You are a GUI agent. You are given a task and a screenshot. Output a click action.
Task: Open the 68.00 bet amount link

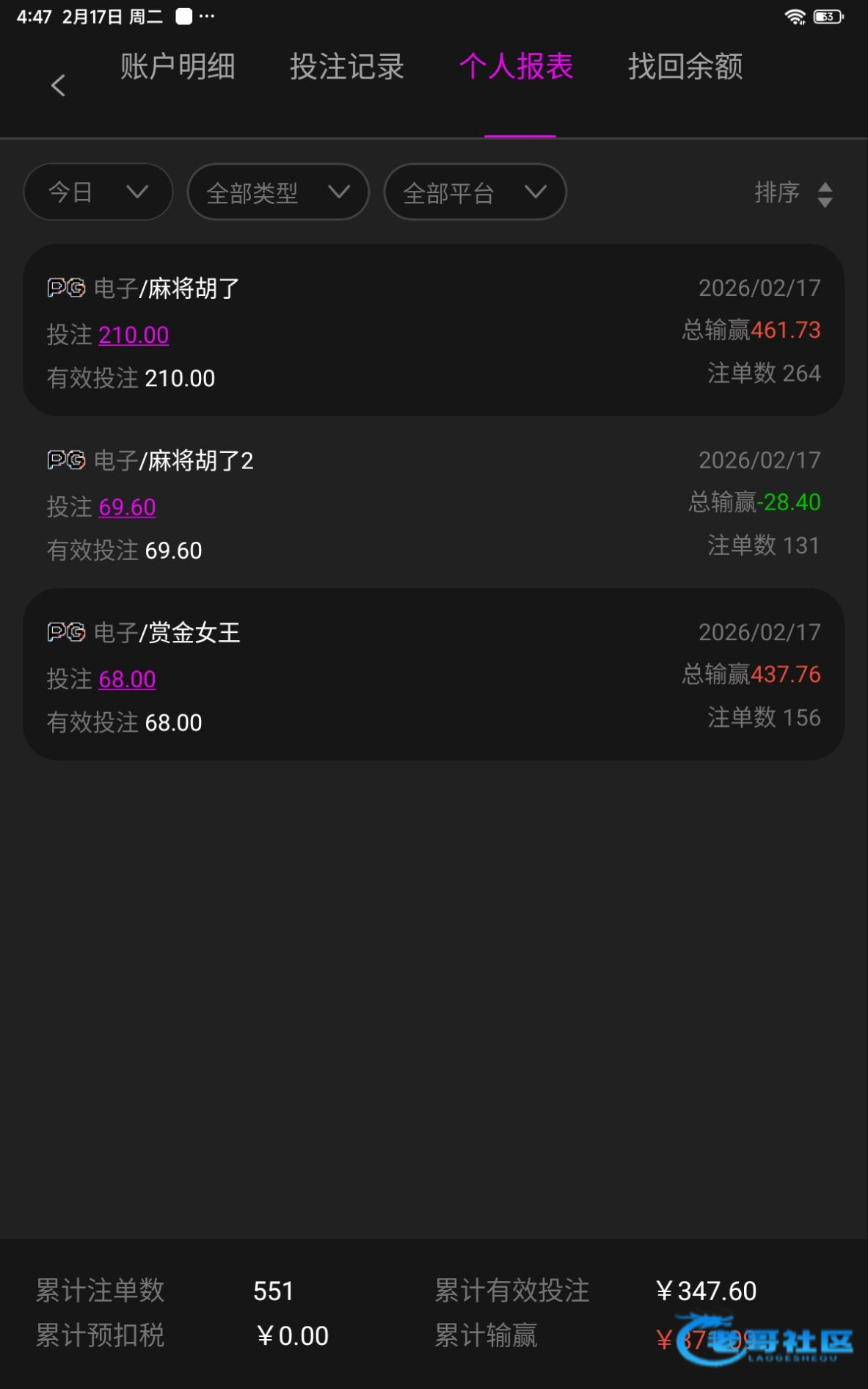point(127,679)
